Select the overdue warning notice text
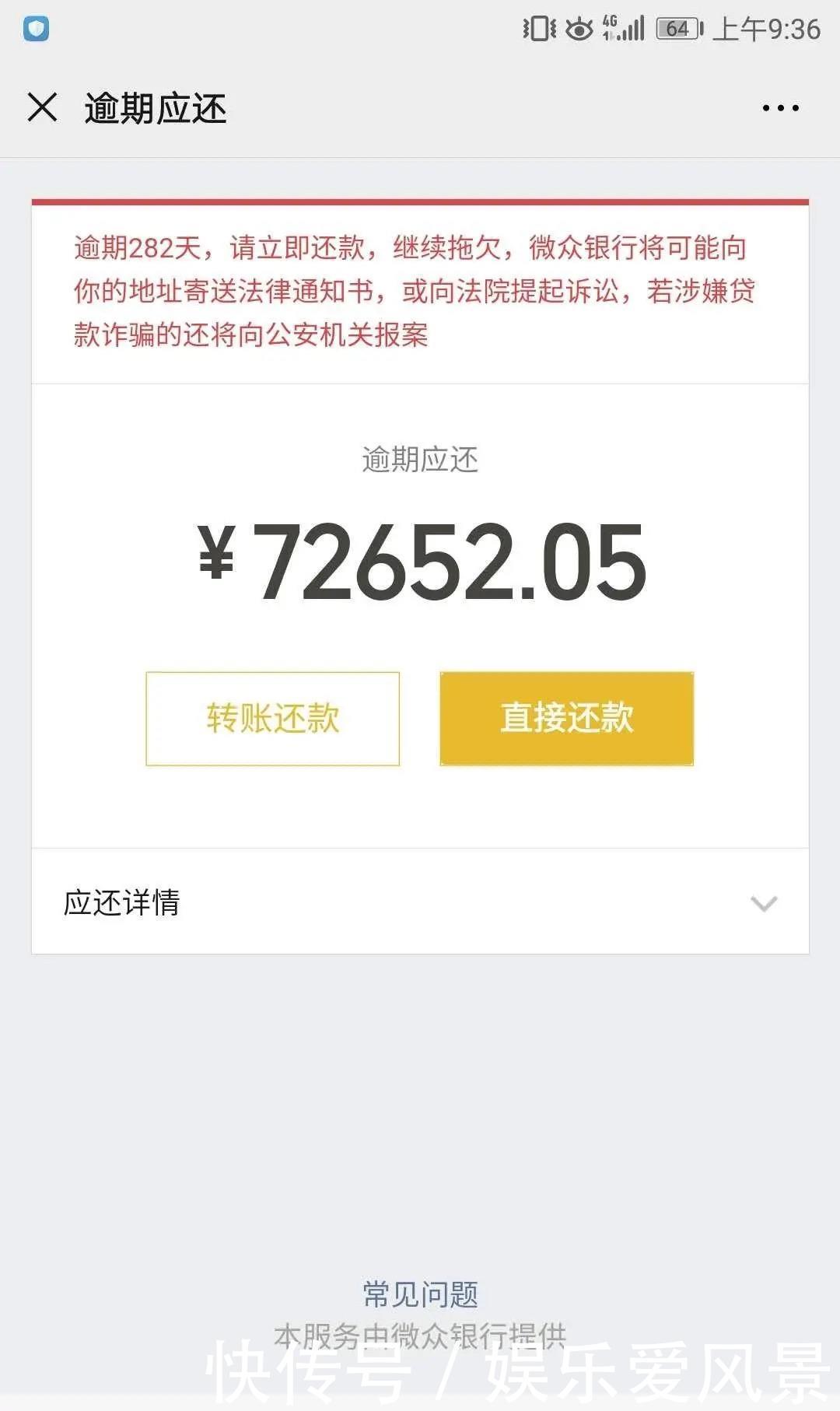Screen dimensions: 840x1411 (416, 292)
